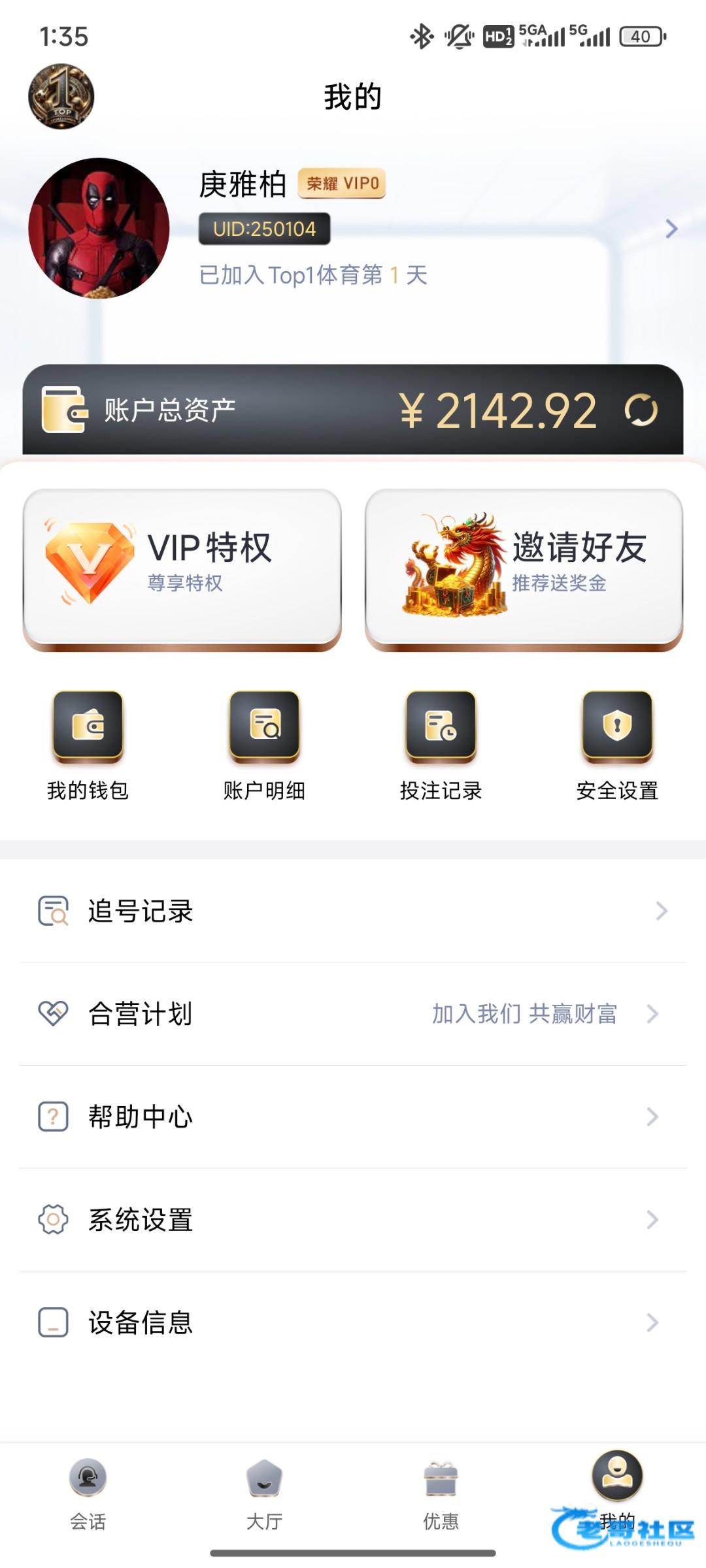Go to 安全设置
Image resolution: width=706 pixels, height=1568 pixels.
pyautogui.click(x=617, y=745)
